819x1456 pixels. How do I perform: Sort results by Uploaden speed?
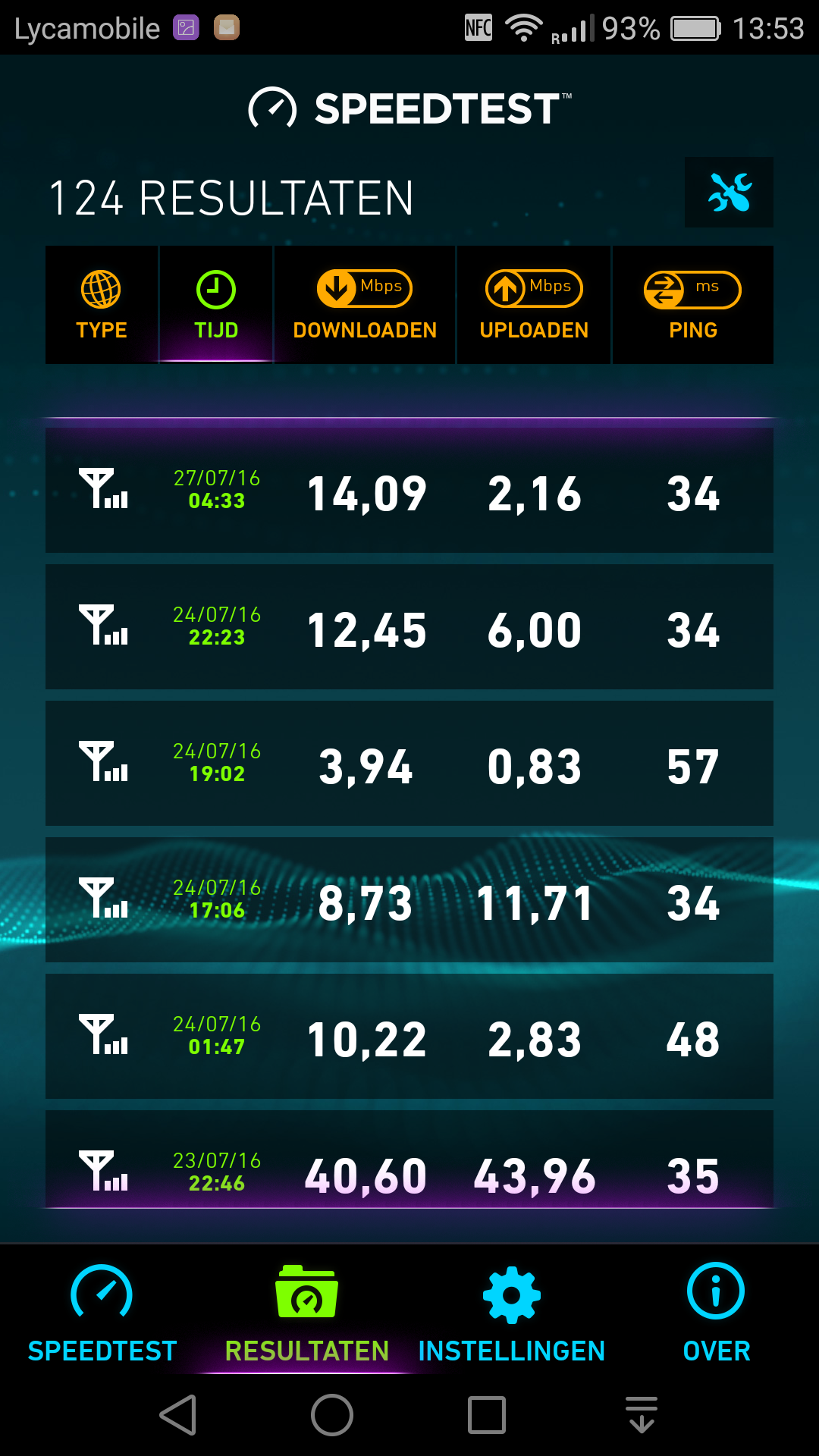pos(534,305)
